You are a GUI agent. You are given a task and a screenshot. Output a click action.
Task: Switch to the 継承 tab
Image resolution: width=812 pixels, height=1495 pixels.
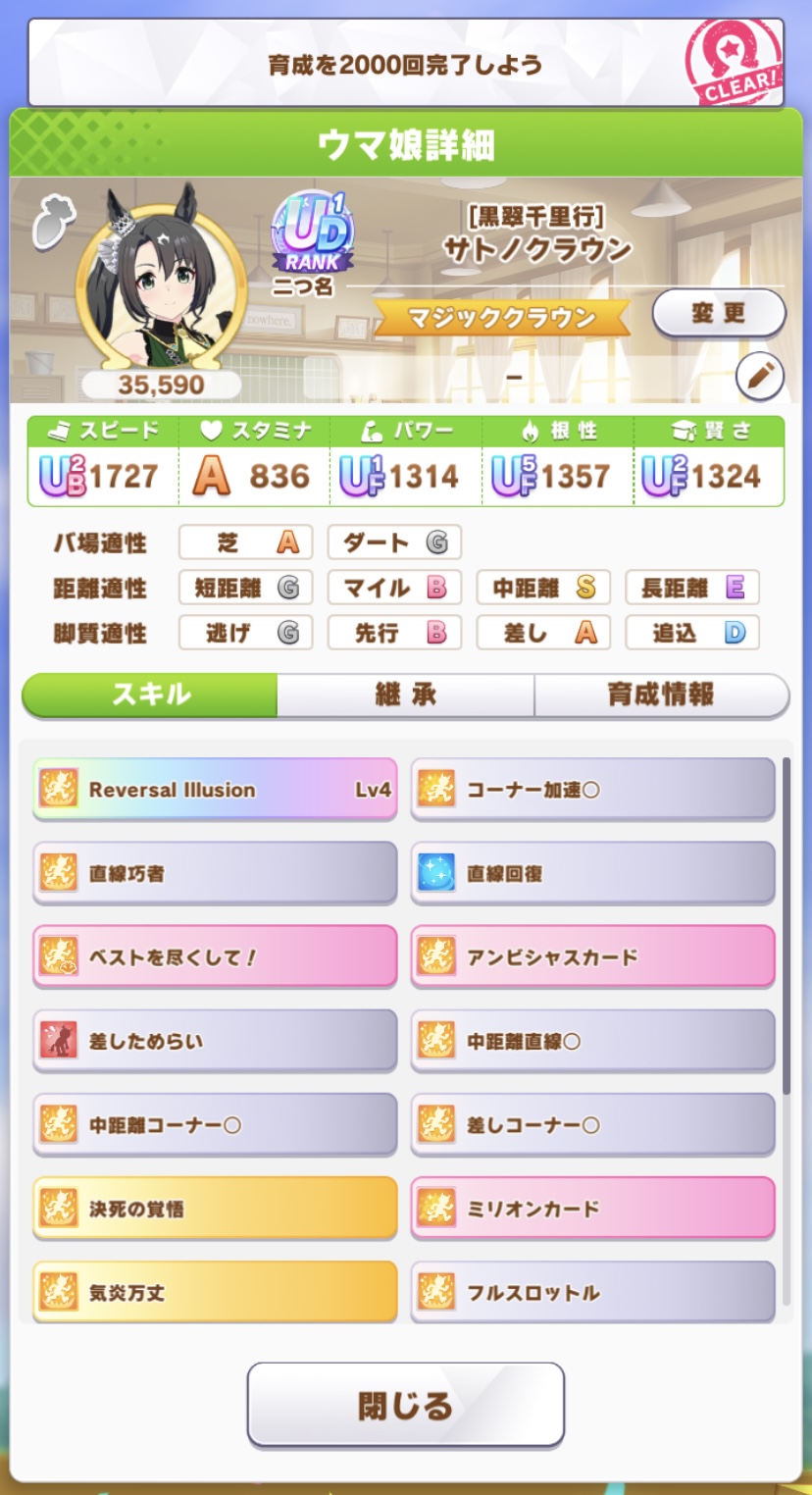[x=405, y=695]
